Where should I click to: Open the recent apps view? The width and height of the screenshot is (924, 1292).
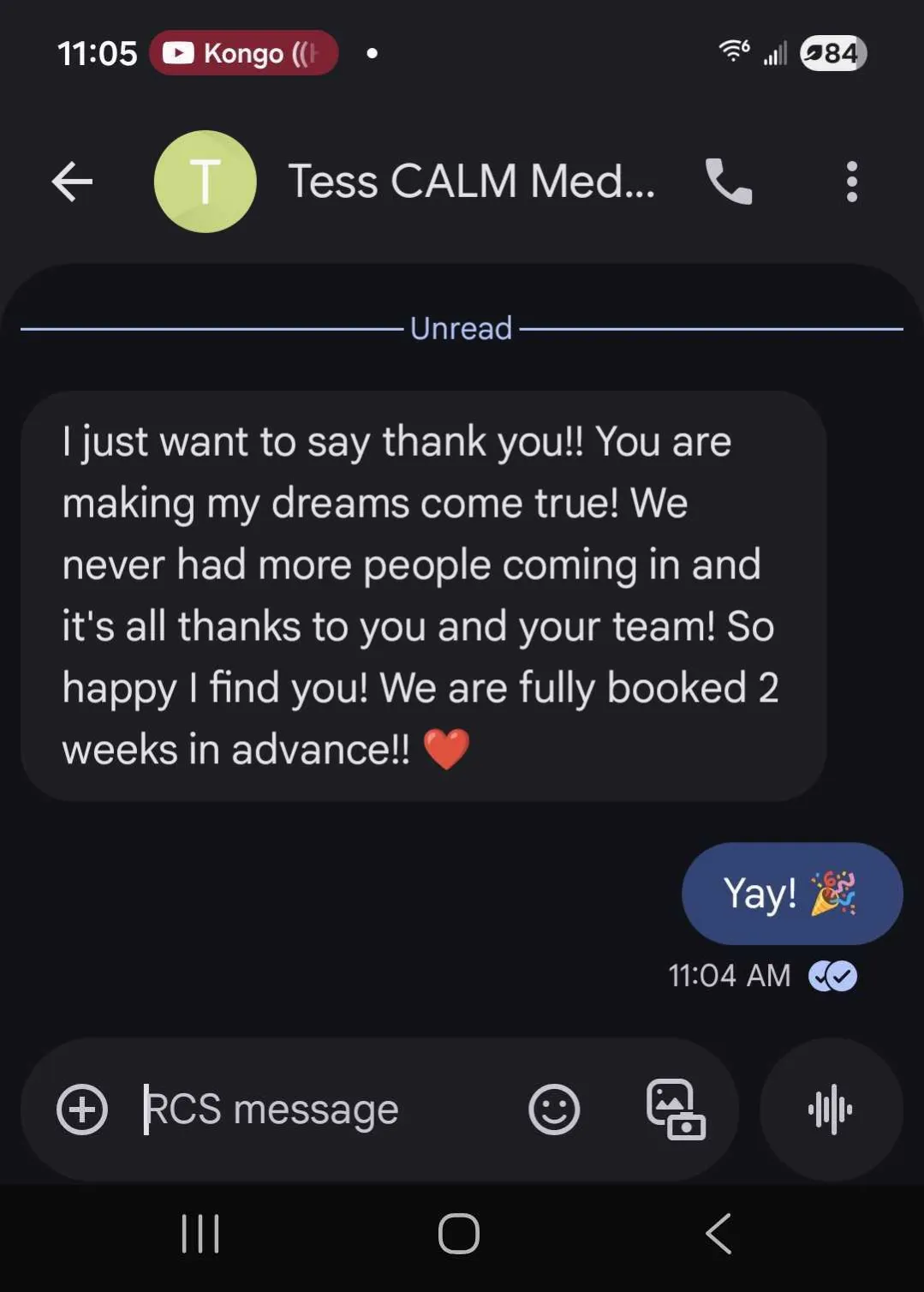(x=200, y=1234)
